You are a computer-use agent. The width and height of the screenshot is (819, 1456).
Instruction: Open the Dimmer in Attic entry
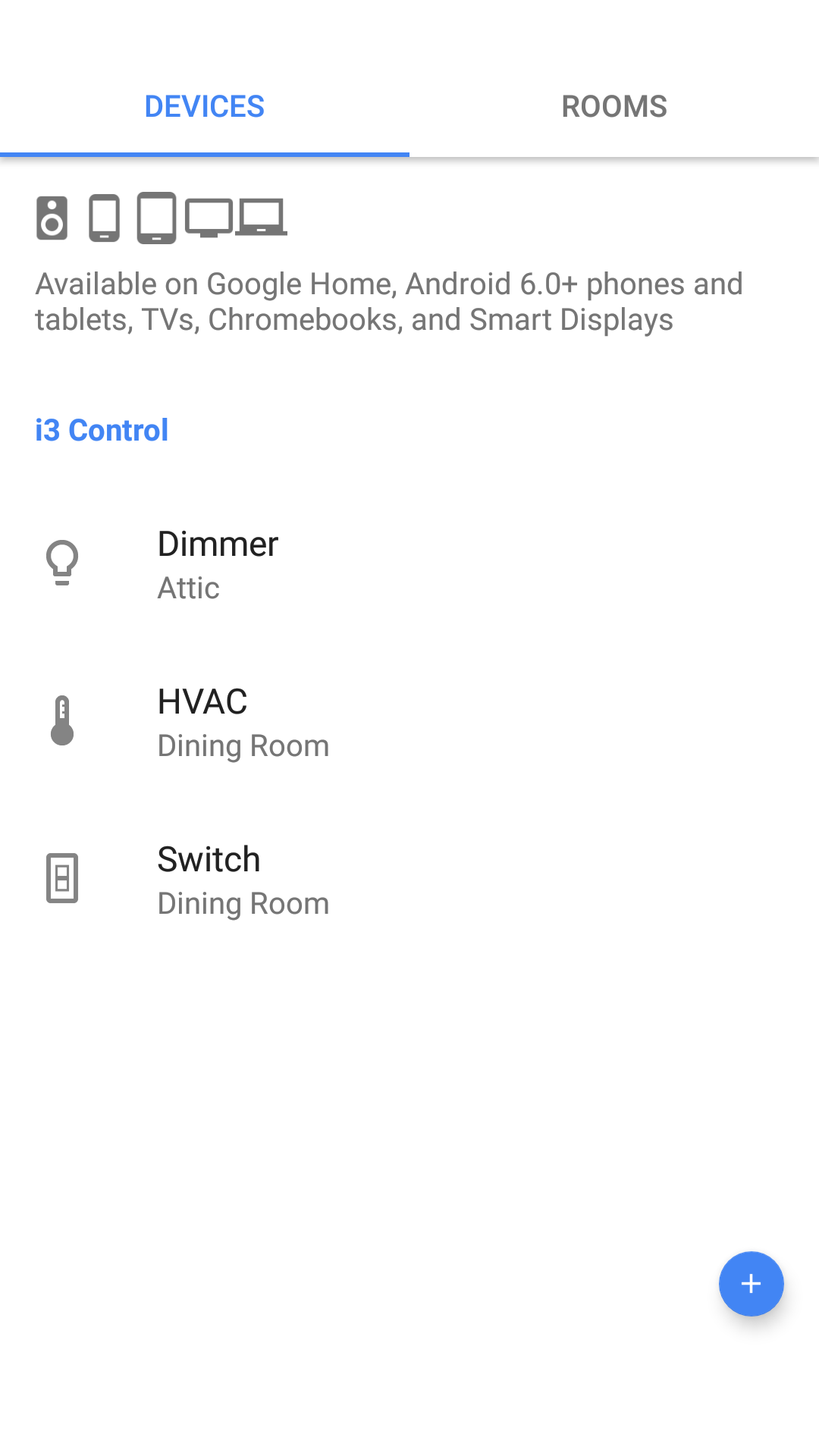click(x=303, y=563)
